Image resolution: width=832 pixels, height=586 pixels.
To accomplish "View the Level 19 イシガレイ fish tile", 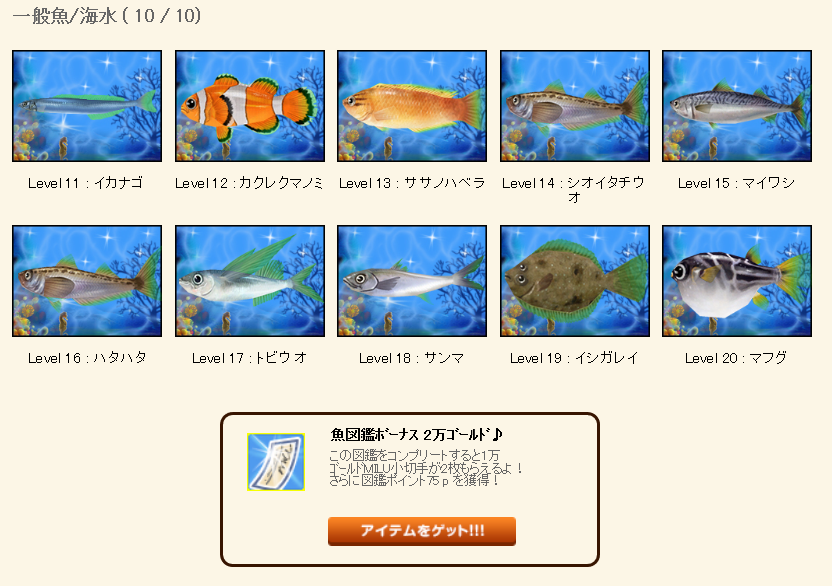I will click(x=574, y=281).
